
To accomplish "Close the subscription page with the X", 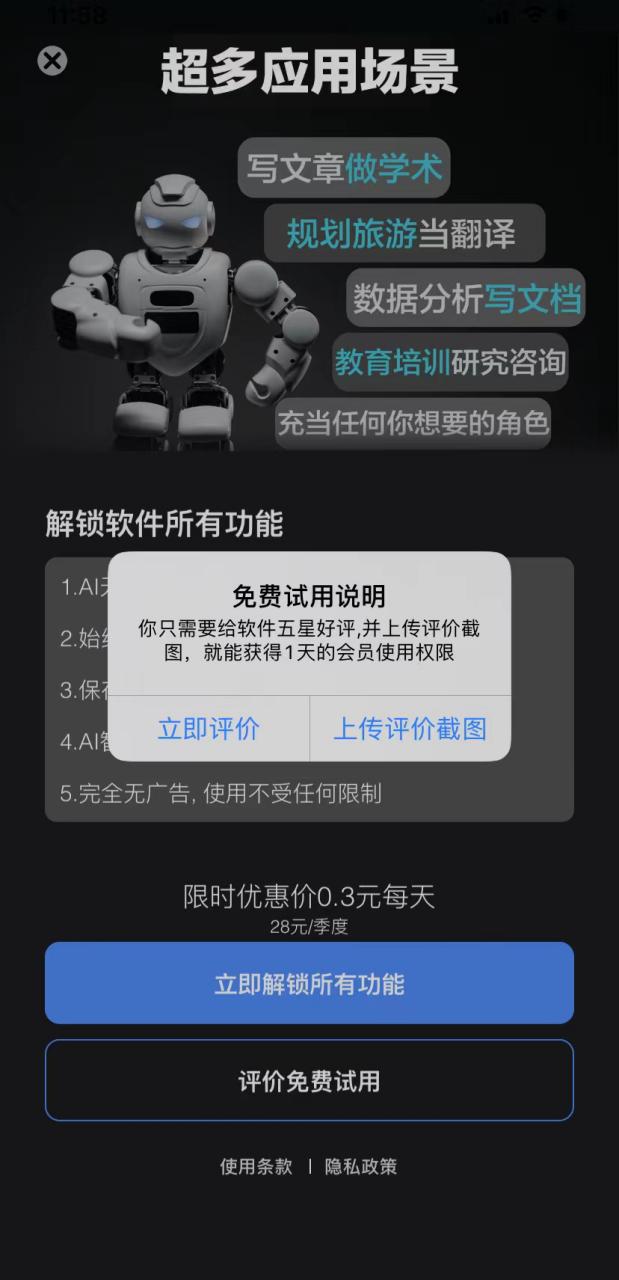I will point(52,61).
